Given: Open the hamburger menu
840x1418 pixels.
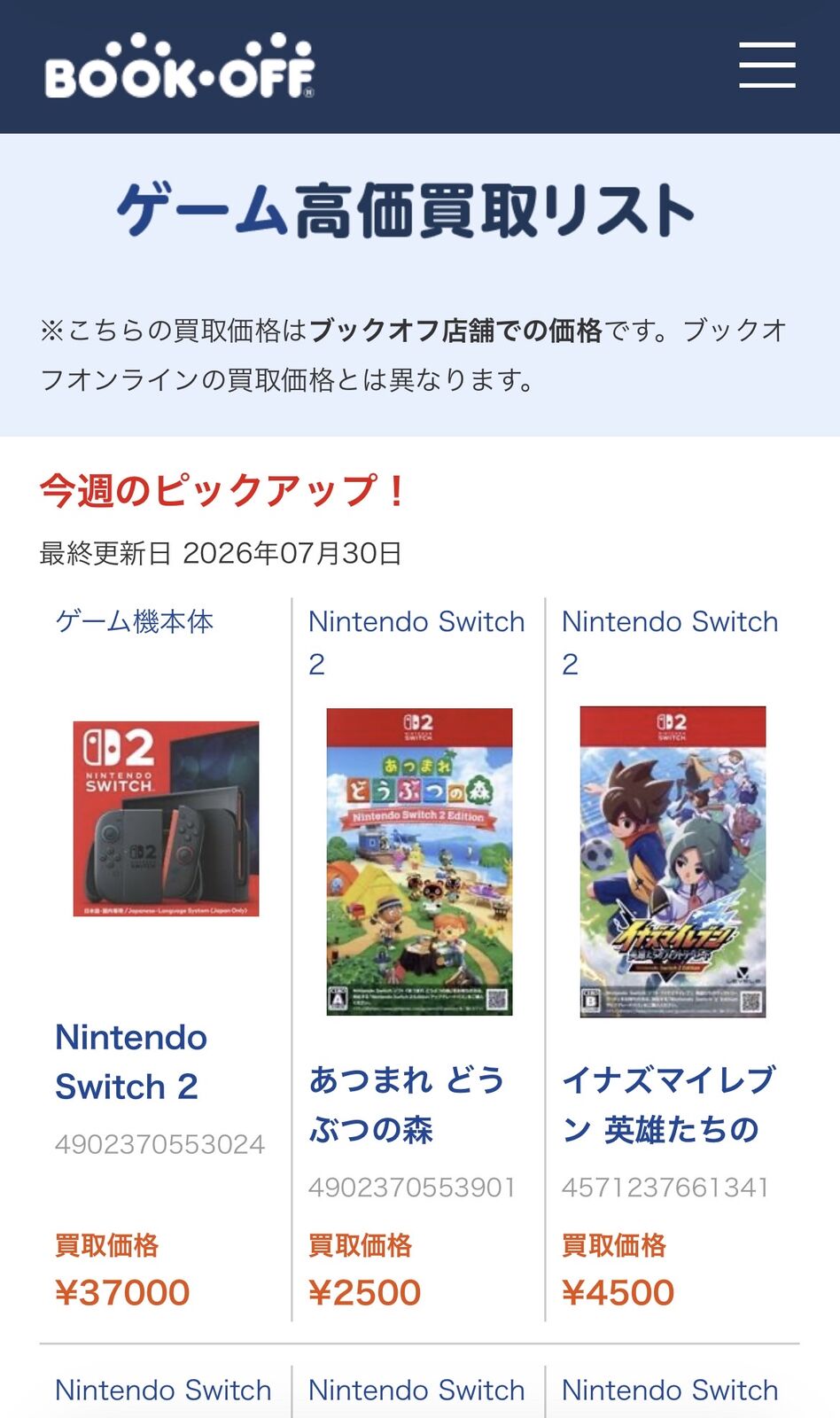Looking at the screenshot, I should pyautogui.click(x=767, y=66).
